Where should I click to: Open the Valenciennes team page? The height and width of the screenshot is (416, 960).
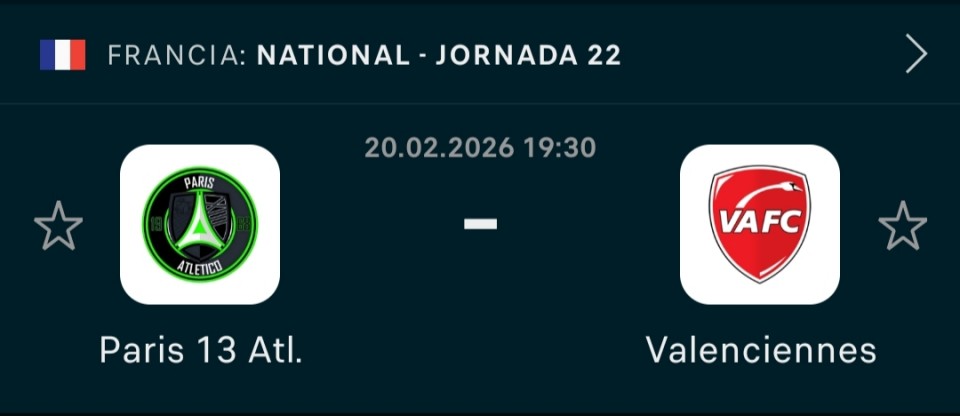click(760, 225)
